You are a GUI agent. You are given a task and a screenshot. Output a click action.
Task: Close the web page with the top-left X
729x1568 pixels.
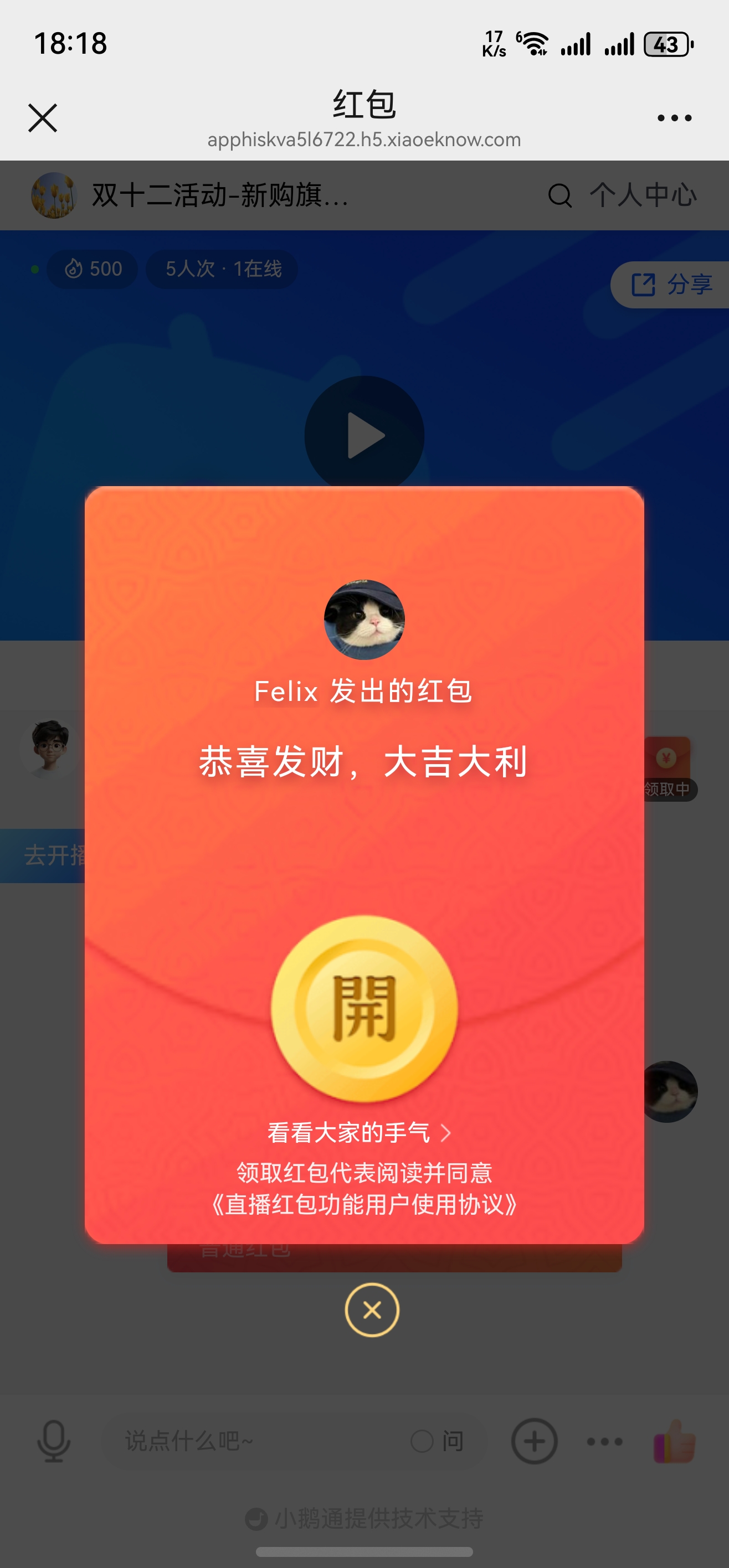click(43, 117)
